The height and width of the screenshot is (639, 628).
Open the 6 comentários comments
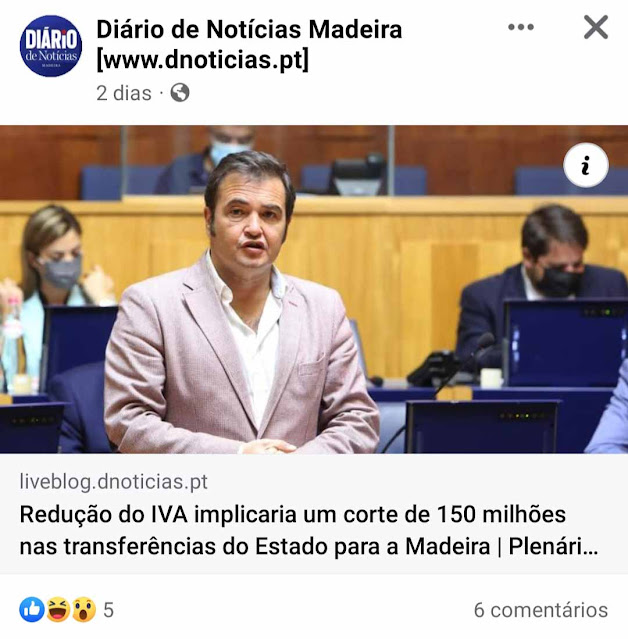pyautogui.click(x=541, y=610)
